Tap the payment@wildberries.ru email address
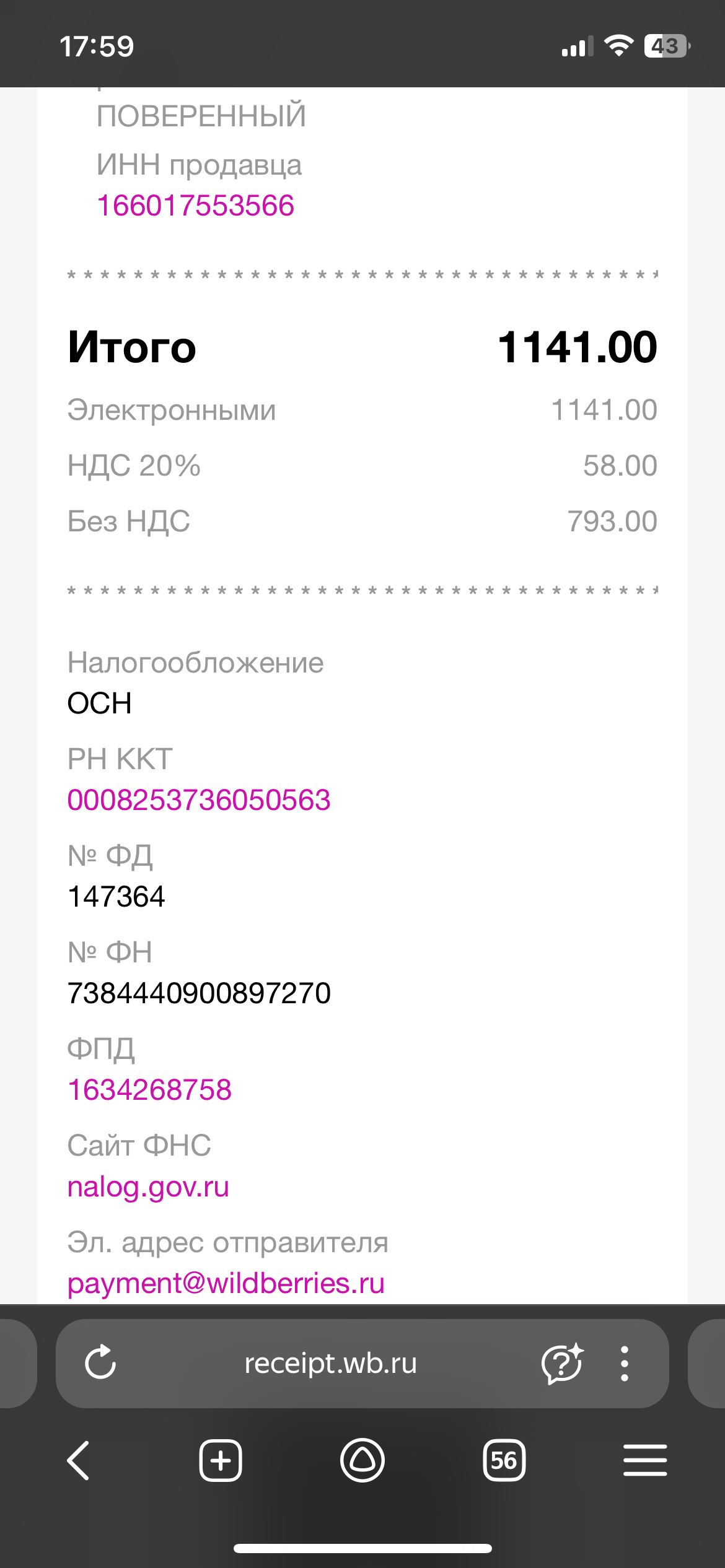The height and width of the screenshot is (1568, 725). pyautogui.click(x=226, y=1284)
